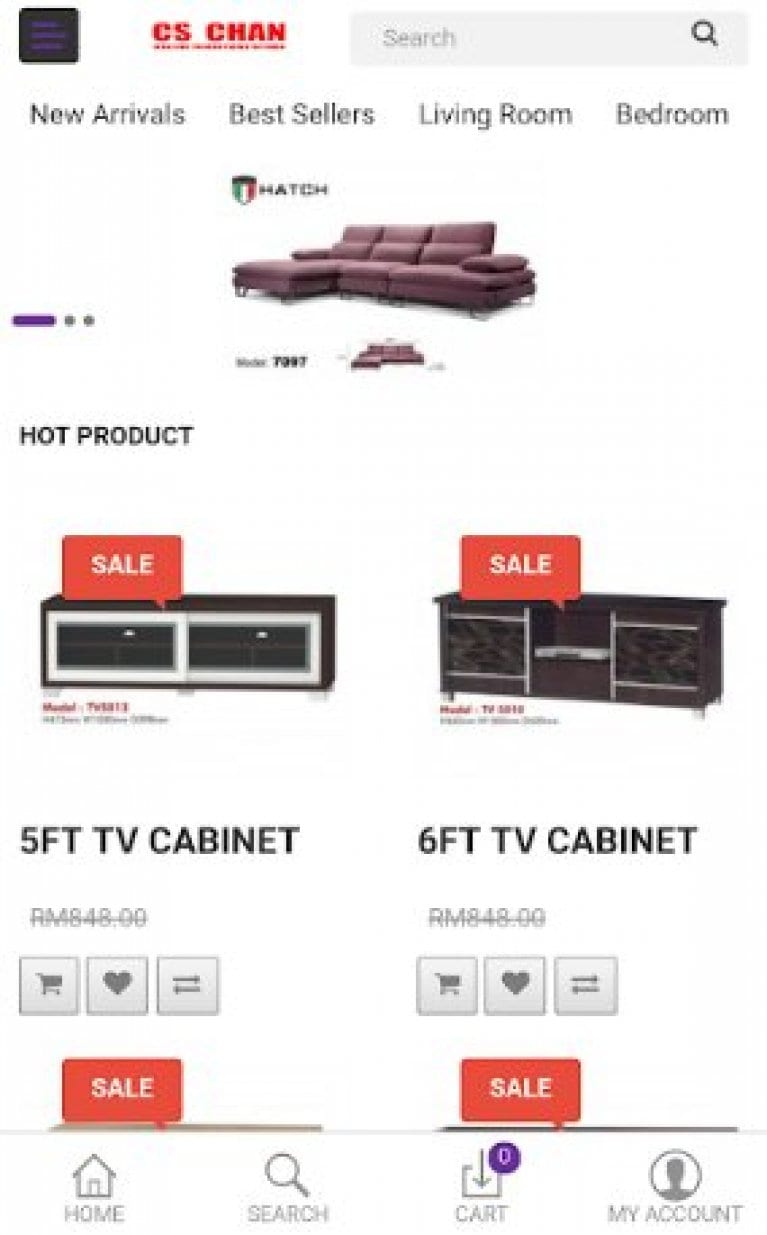Select the Living Room category

point(495,114)
